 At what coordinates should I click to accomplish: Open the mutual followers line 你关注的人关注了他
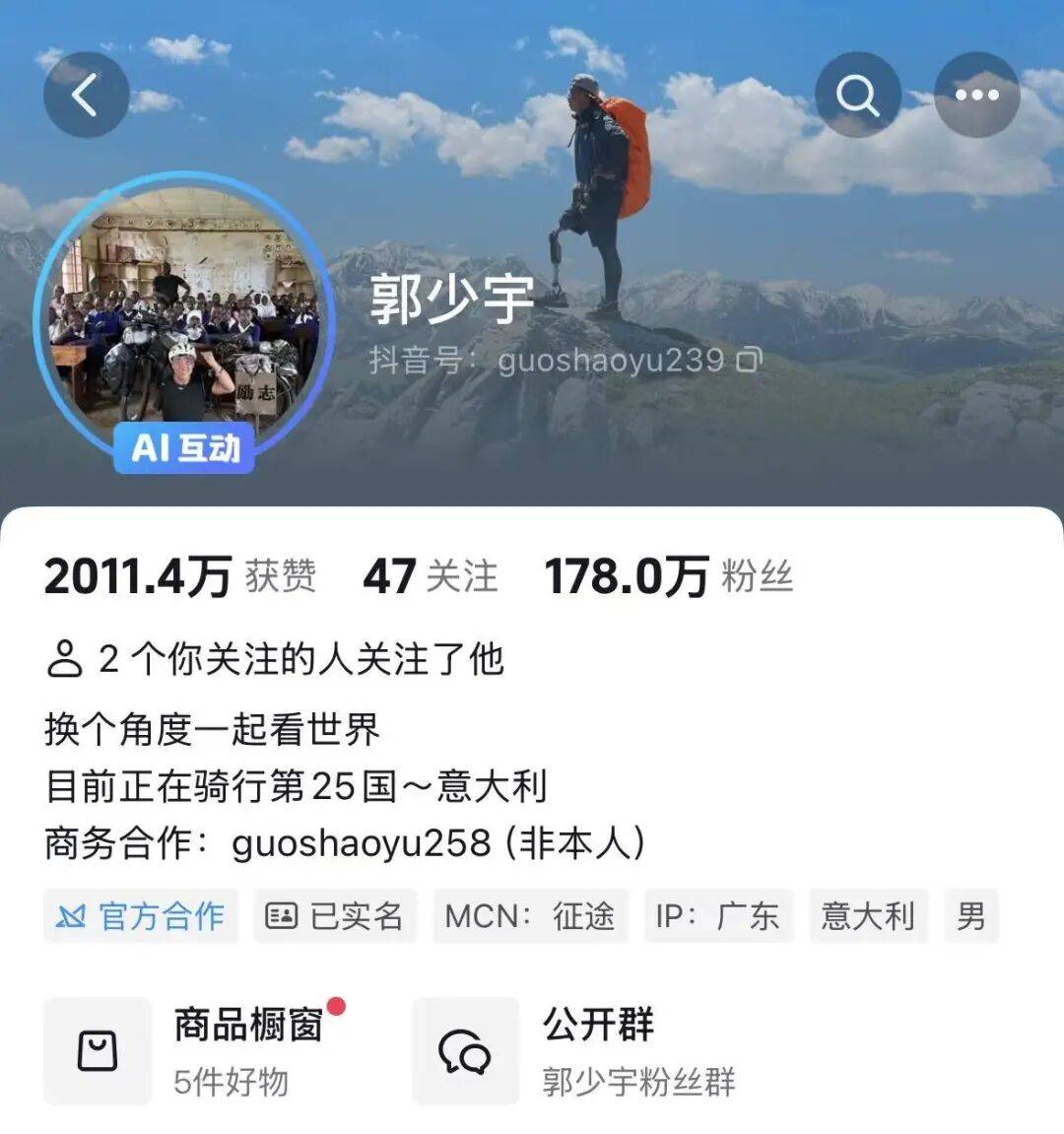[x=276, y=659]
